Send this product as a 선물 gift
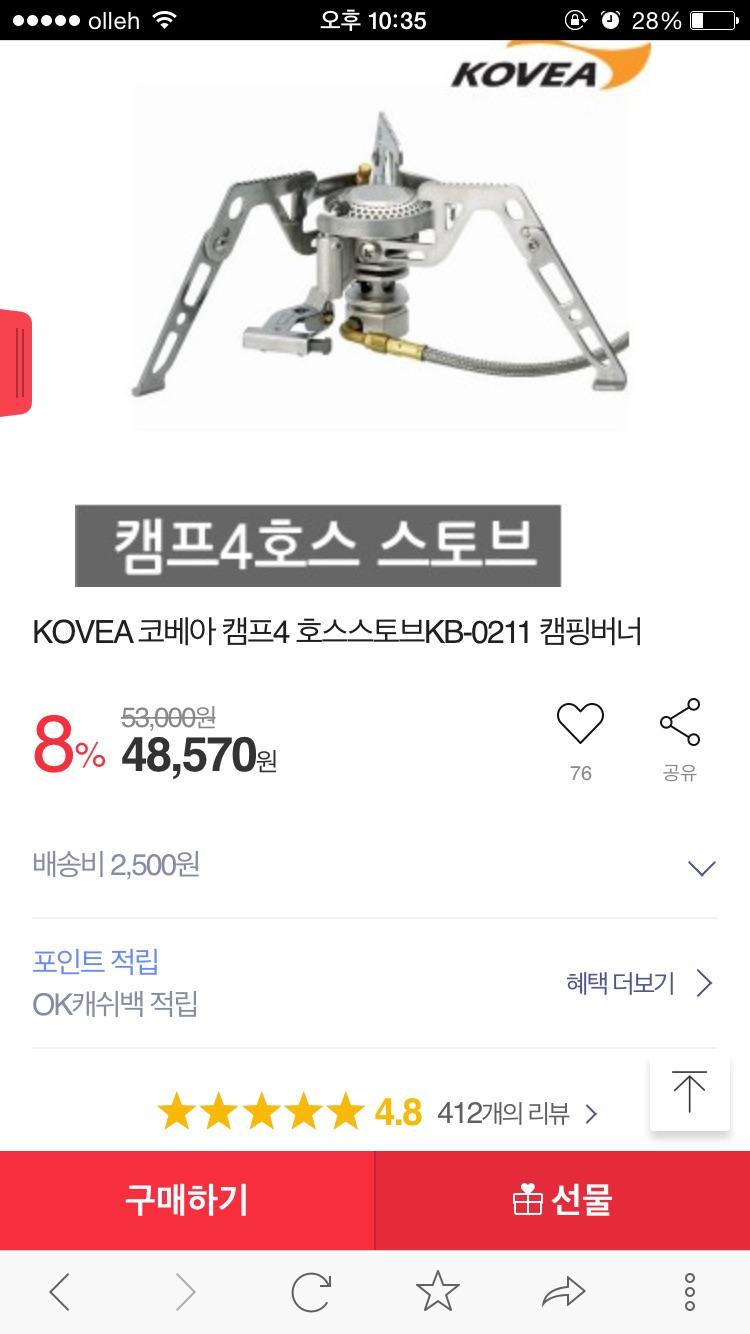Image resolution: width=750 pixels, height=1334 pixels. pos(562,1199)
